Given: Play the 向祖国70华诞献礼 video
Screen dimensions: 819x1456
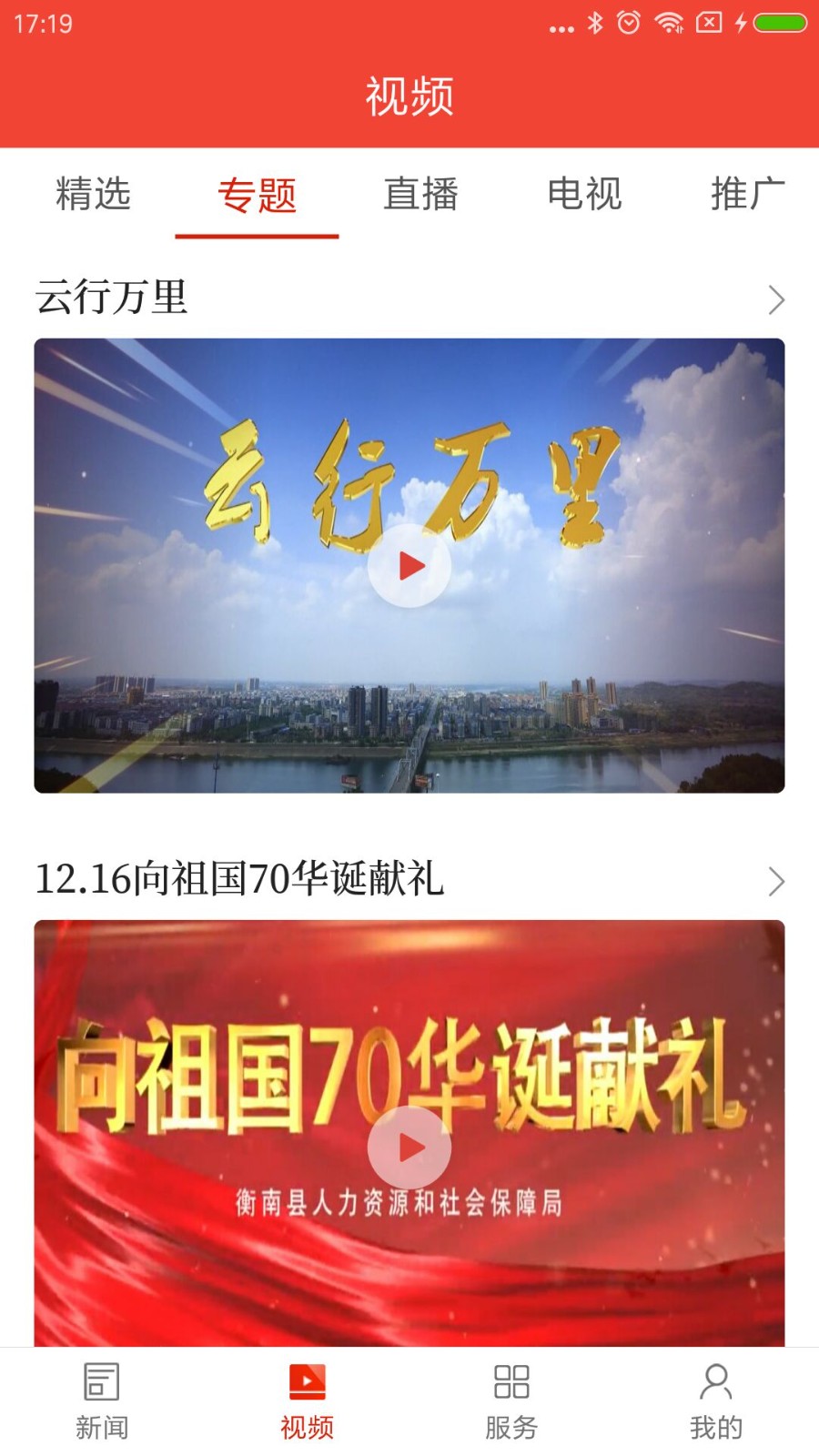Looking at the screenshot, I should click(x=409, y=1148).
